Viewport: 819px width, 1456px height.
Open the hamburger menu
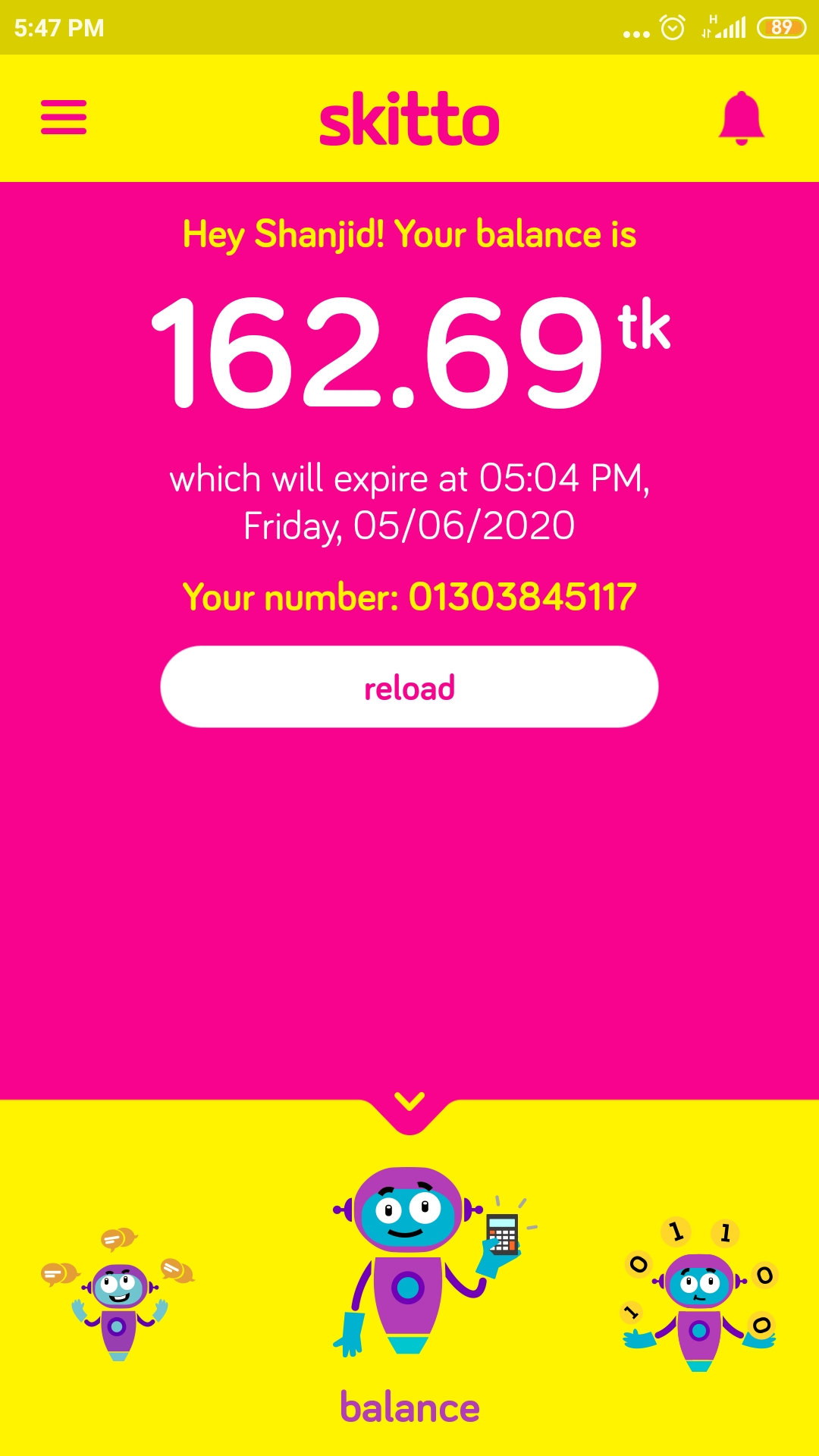tap(64, 118)
